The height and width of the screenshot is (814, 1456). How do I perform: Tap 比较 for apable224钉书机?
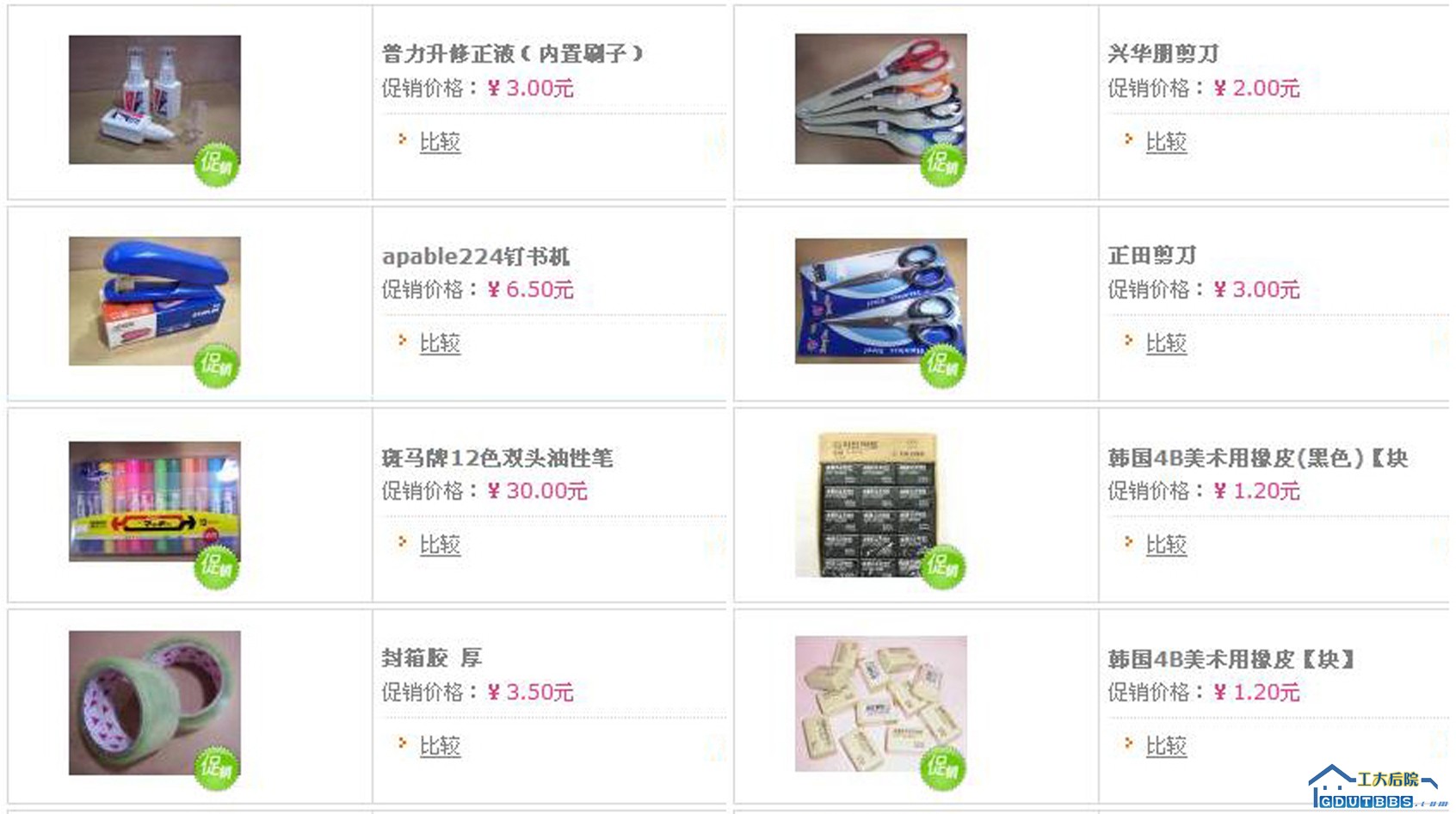click(x=440, y=343)
